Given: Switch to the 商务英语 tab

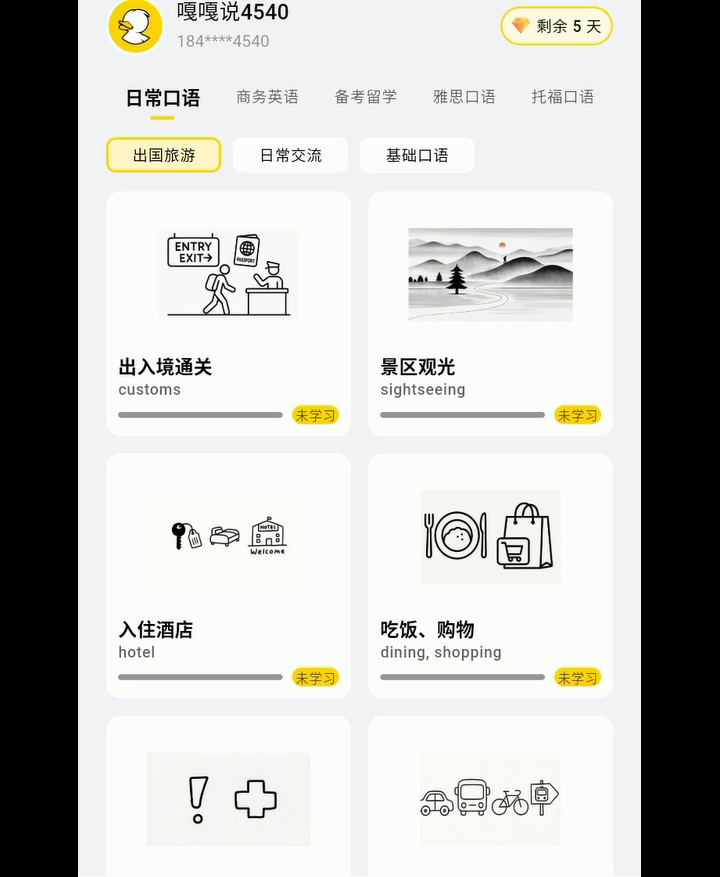Looking at the screenshot, I should (267, 97).
